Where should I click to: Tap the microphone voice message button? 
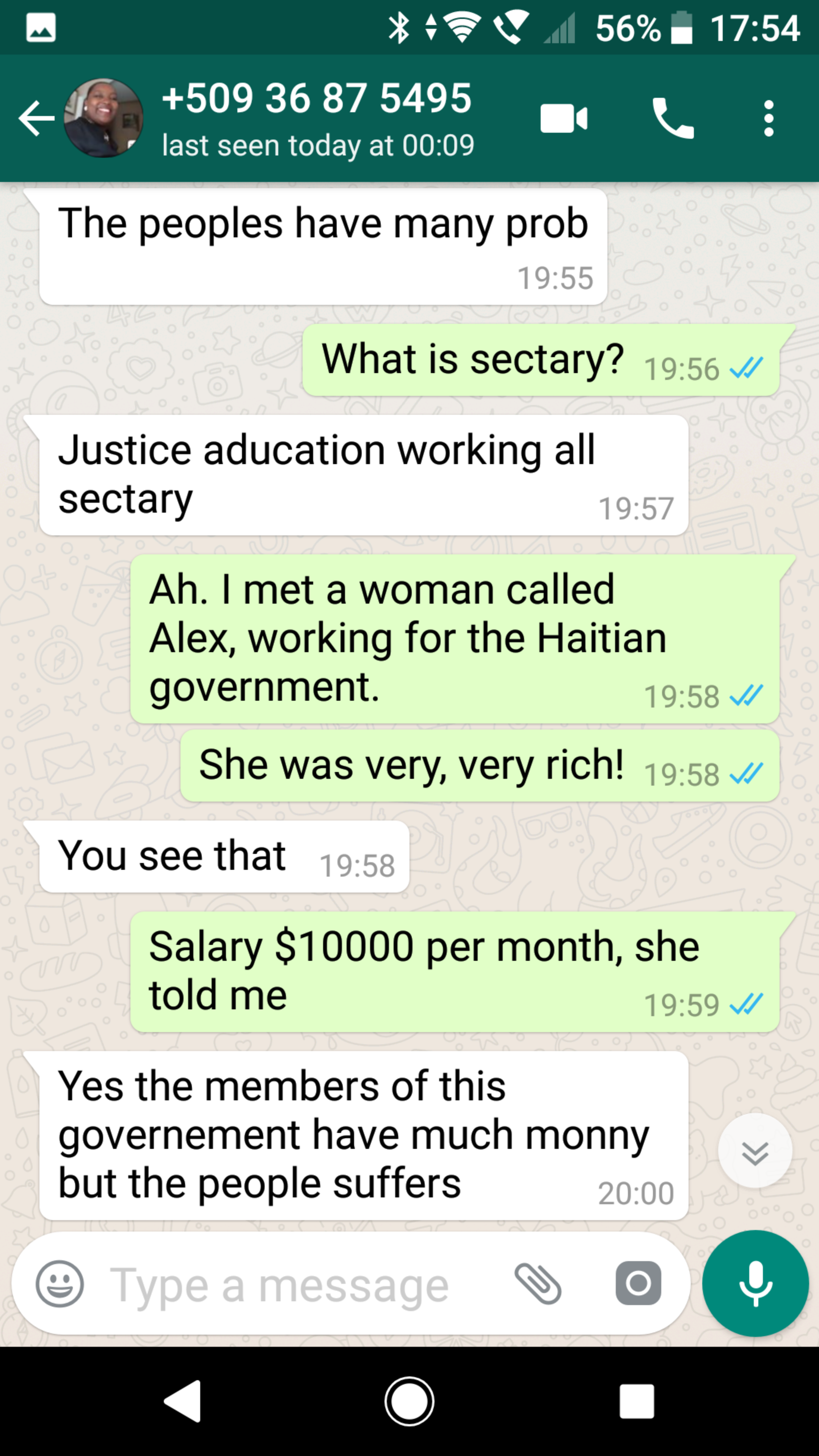coord(755,1283)
